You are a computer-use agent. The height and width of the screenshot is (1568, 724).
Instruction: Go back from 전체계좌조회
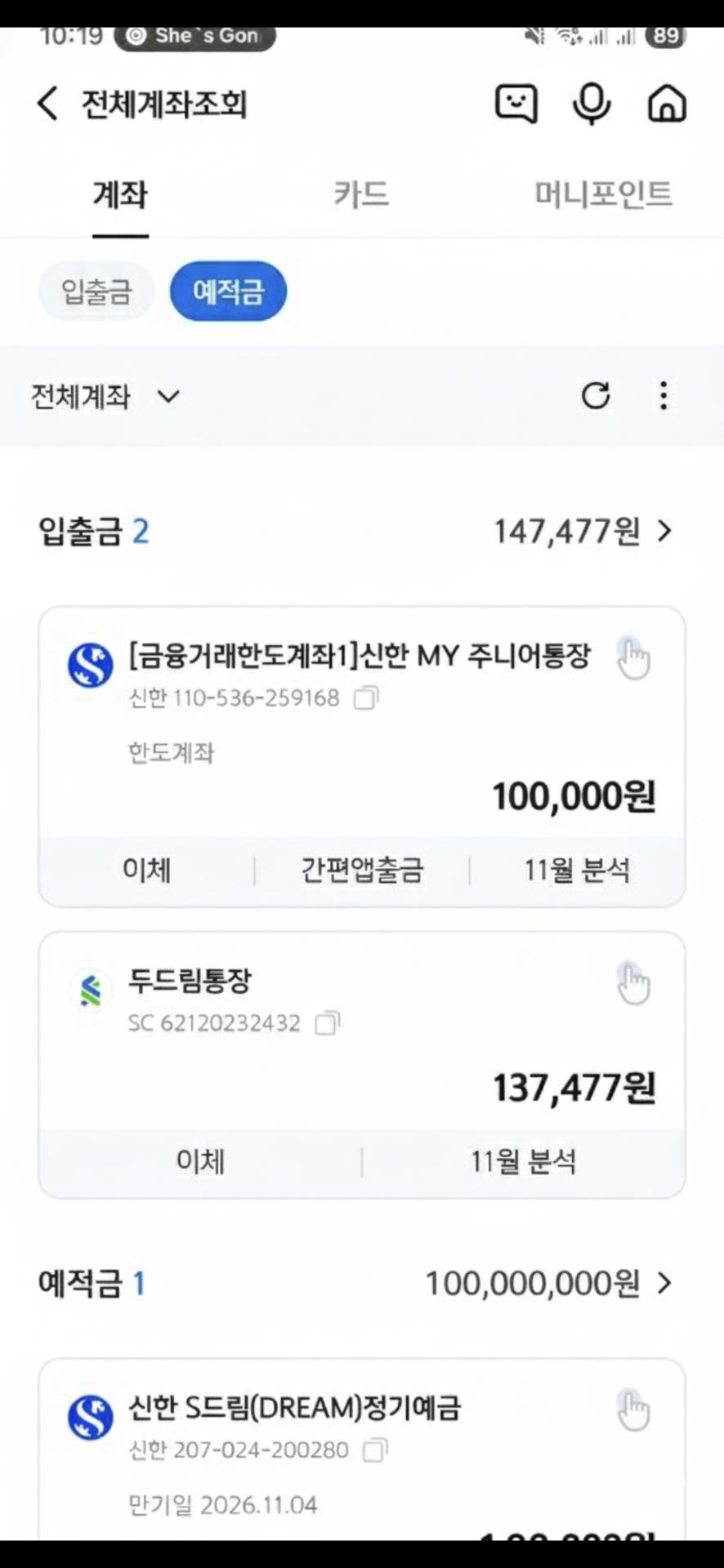tap(48, 105)
